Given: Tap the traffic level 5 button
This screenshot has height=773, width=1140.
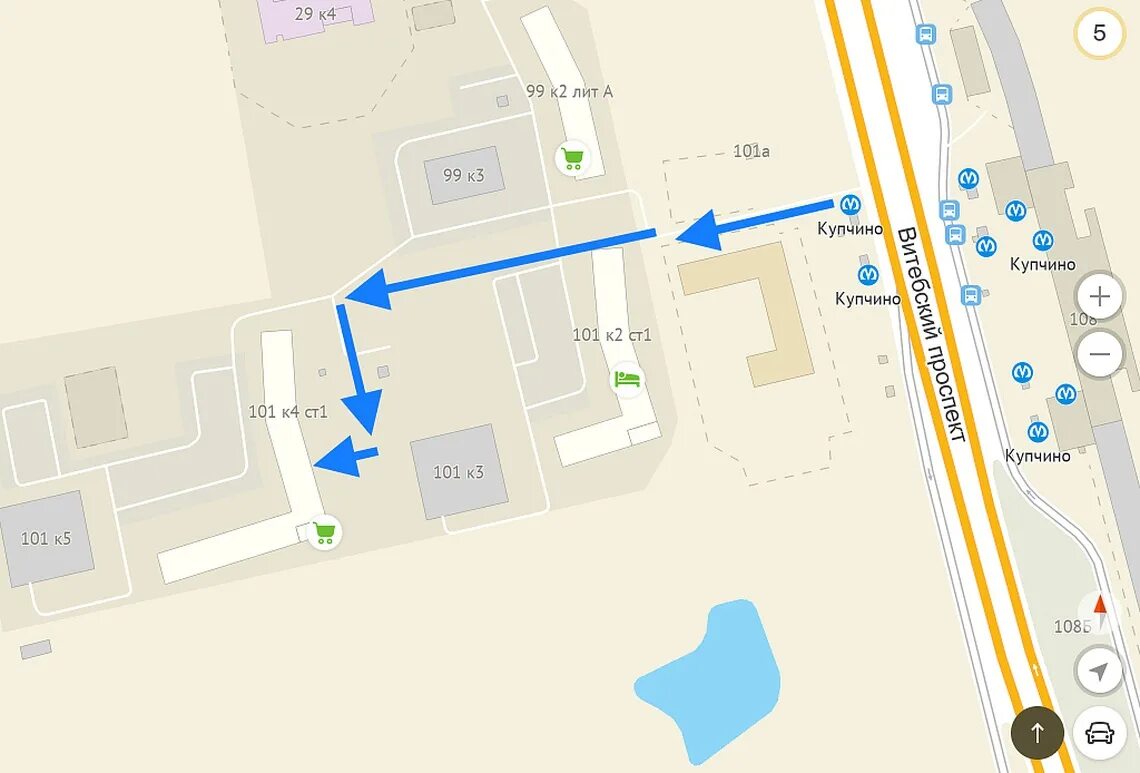Looking at the screenshot, I should coord(1099,34).
